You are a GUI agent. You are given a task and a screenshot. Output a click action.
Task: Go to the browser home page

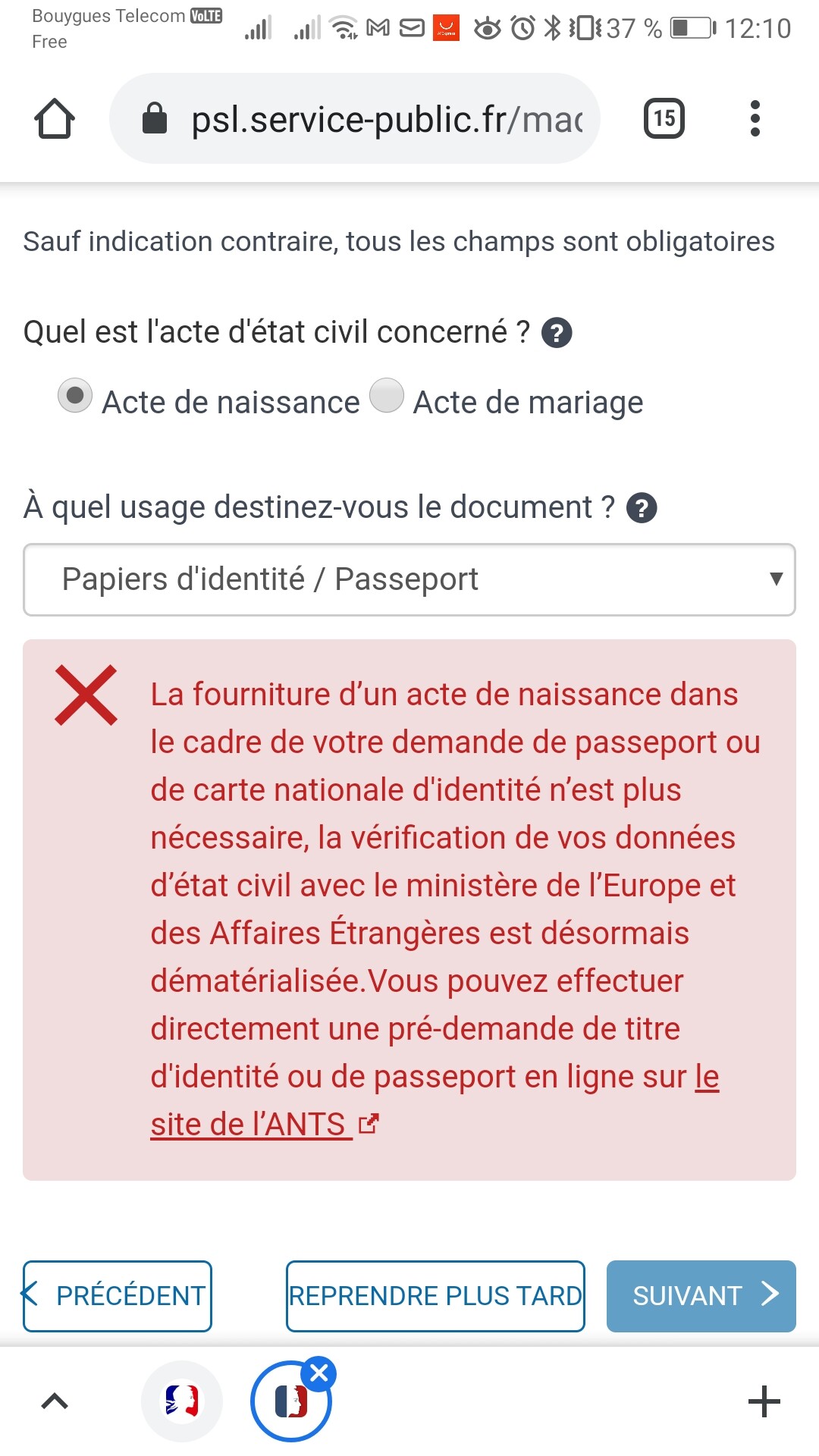[55, 119]
